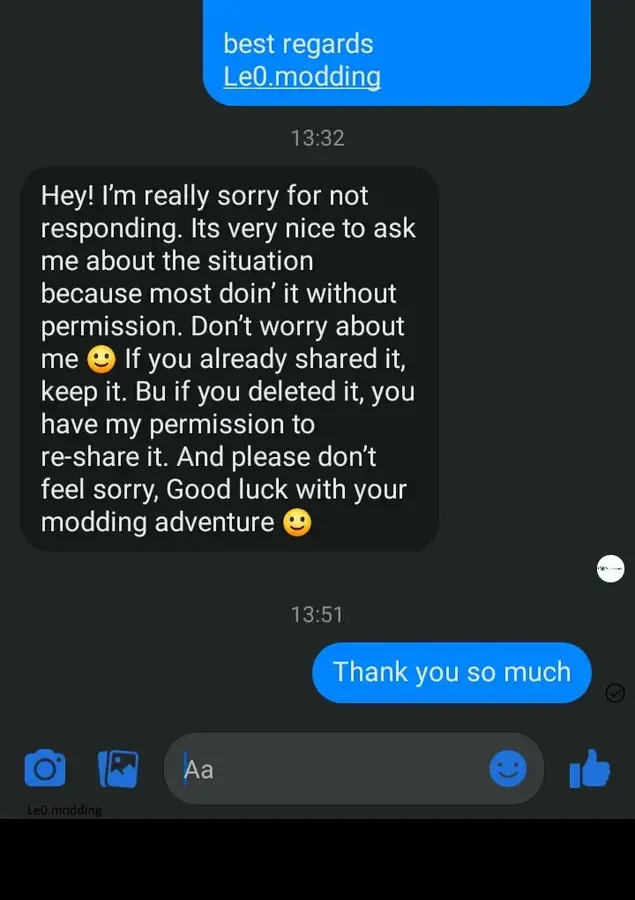
Task: Open the Le0.modding link in the message
Action: click(302, 76)
